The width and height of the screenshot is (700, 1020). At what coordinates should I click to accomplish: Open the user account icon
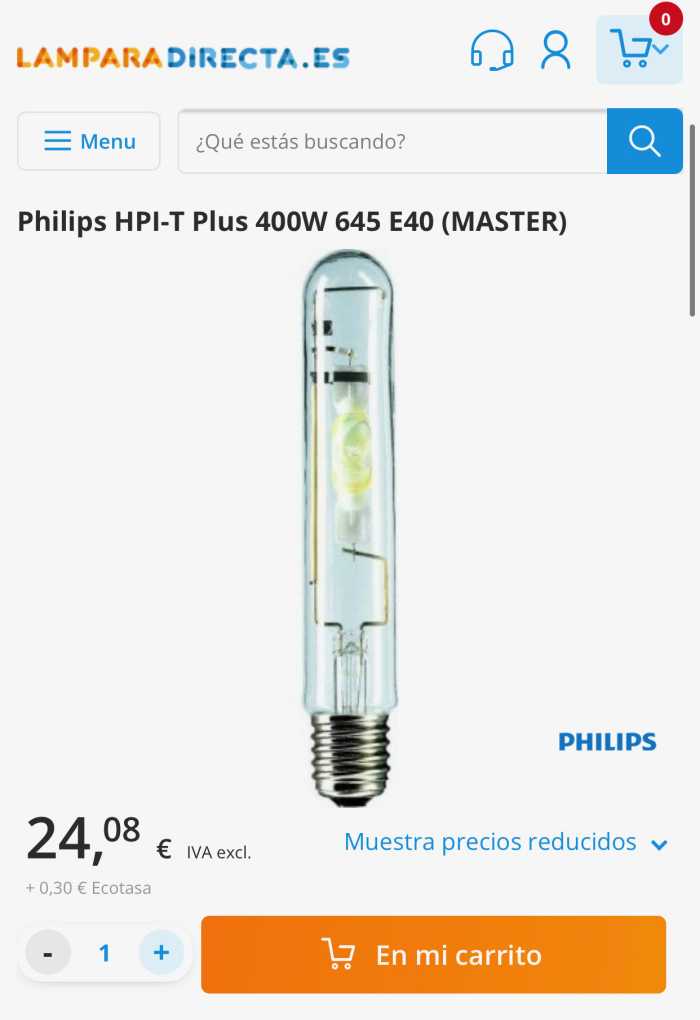pyautogui.click(x=555, y=50)
